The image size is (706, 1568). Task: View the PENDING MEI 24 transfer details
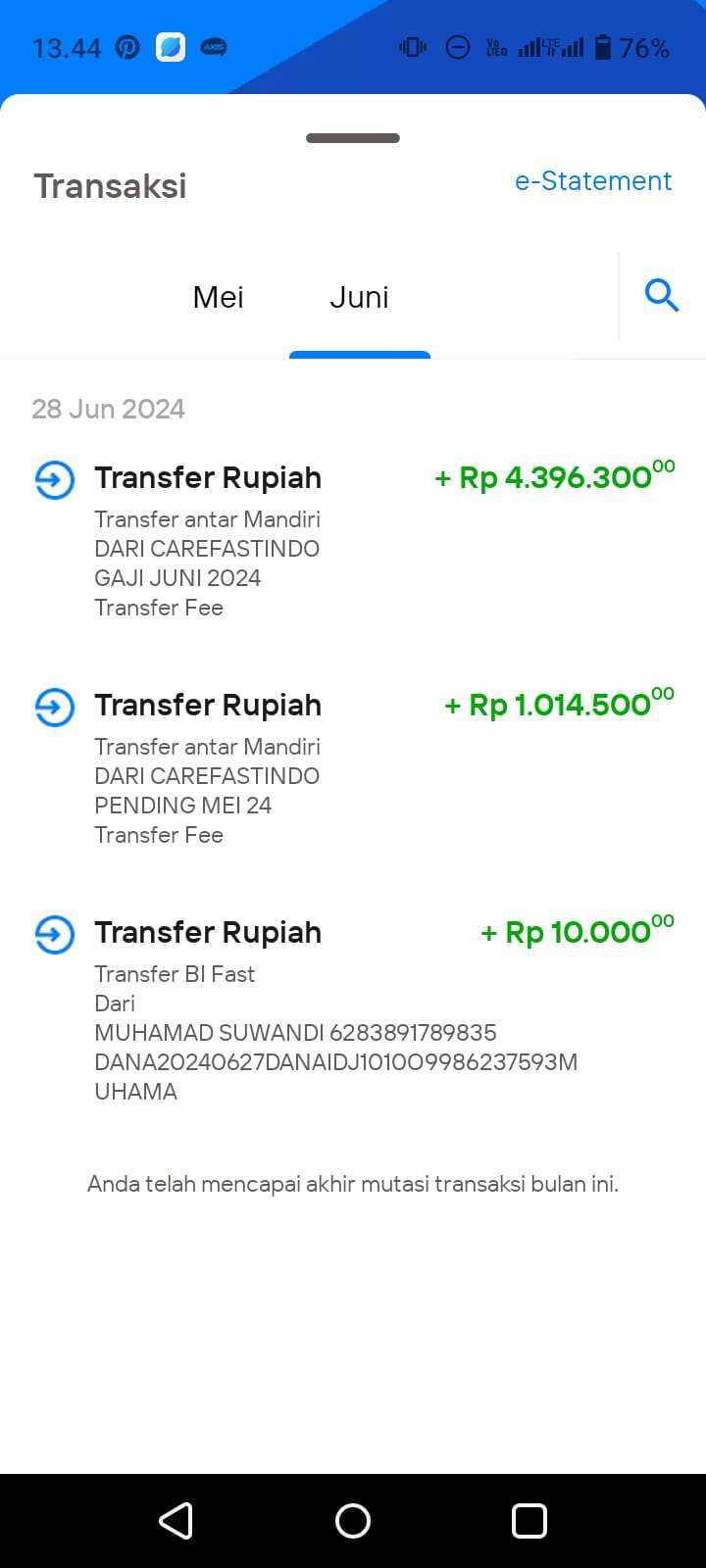coord(353,767)
